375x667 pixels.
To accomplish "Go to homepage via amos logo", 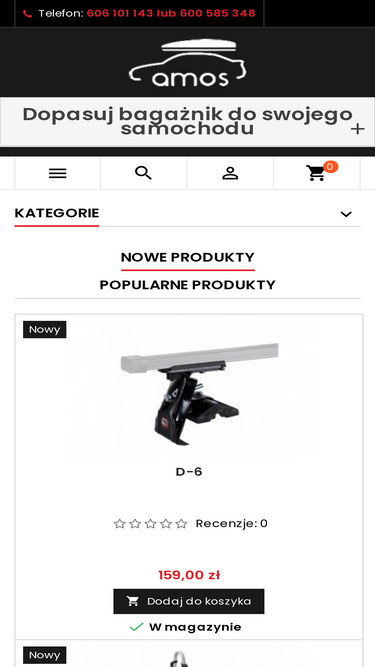I will 188,63.
